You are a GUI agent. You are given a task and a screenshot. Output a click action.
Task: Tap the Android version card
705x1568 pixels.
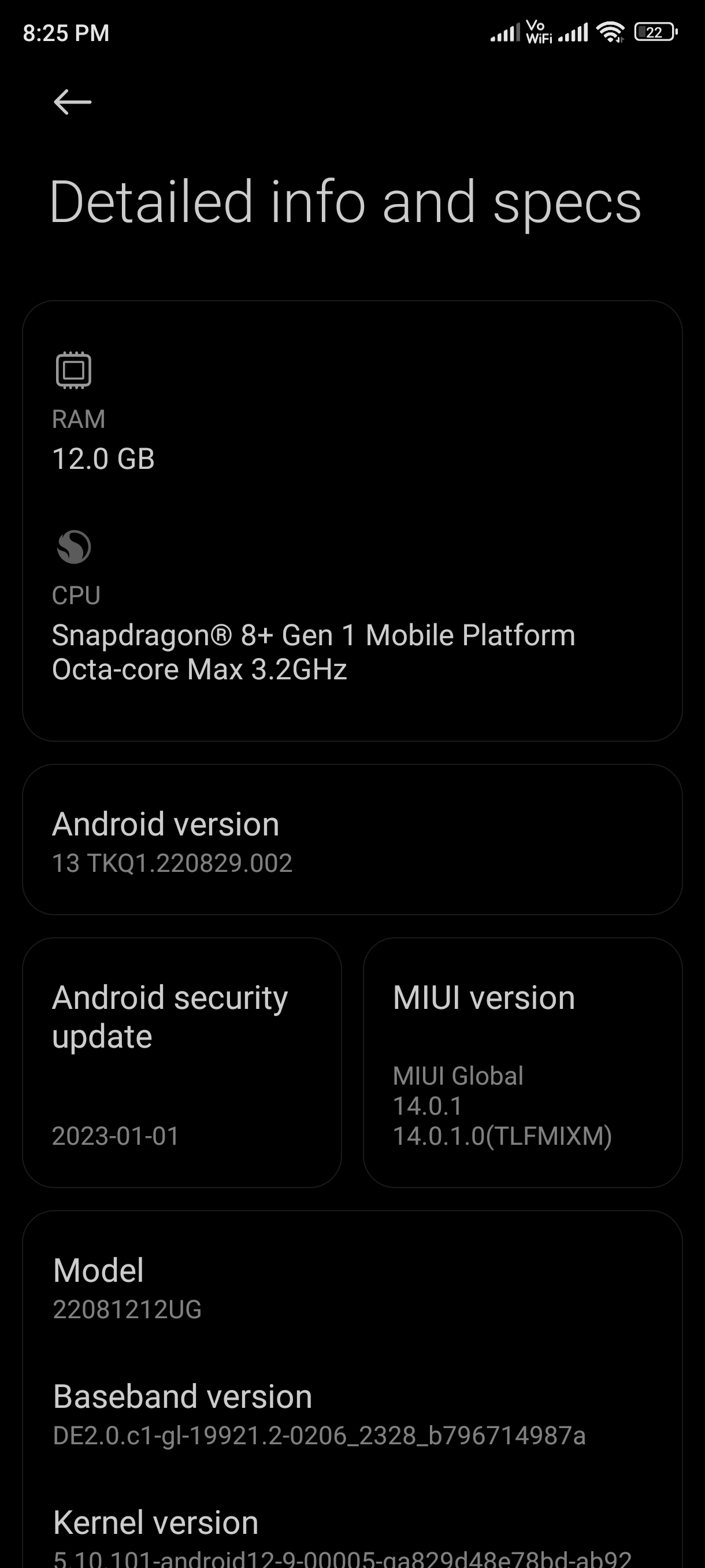[x=352, y=840]
